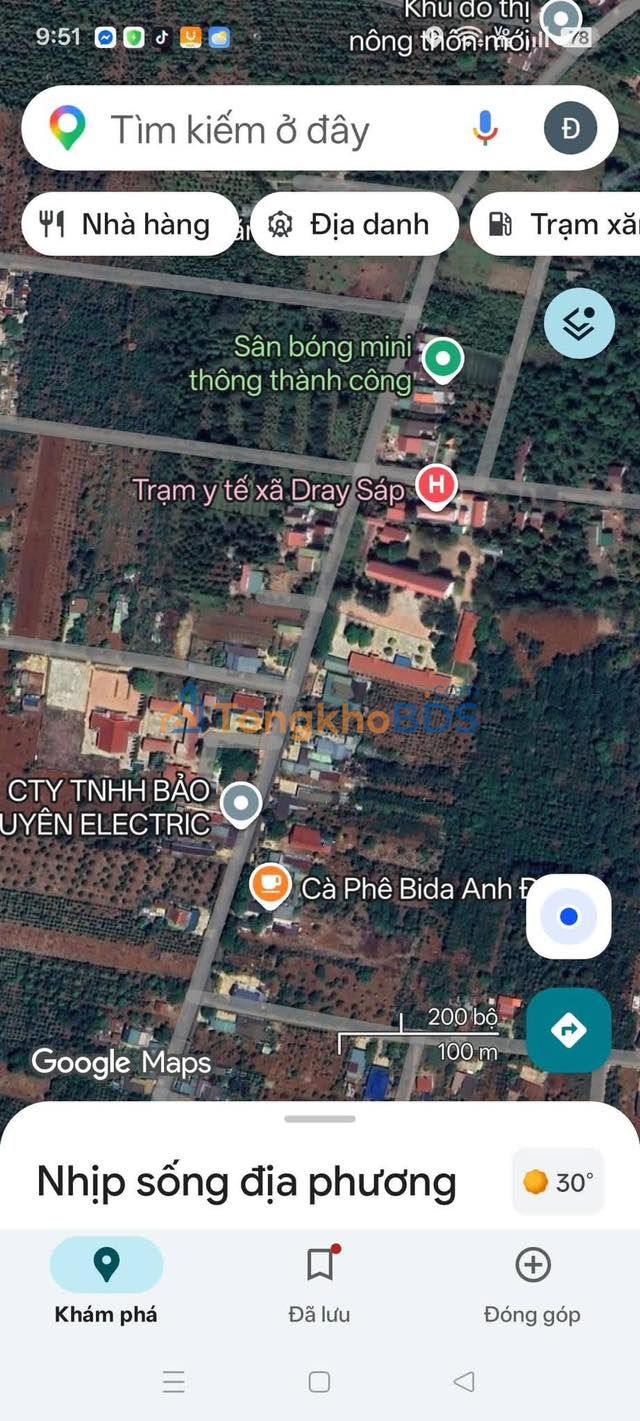Select CTY TNHH BẢO UYÊN ELECTRIC pin

[x=241, y=804]
